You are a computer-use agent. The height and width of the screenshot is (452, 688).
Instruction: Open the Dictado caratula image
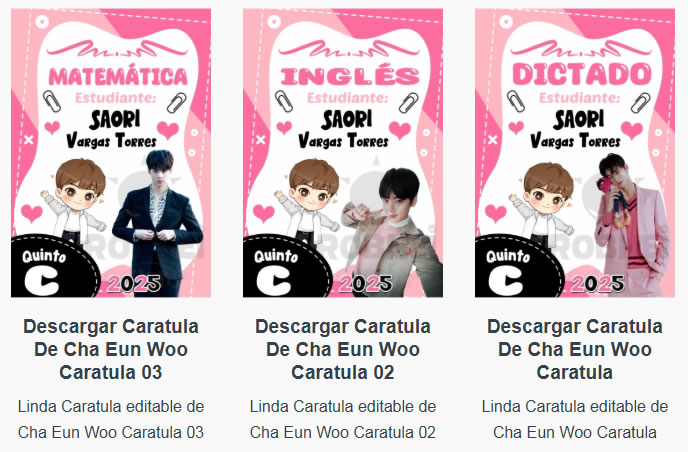click(x=575, y=153)
